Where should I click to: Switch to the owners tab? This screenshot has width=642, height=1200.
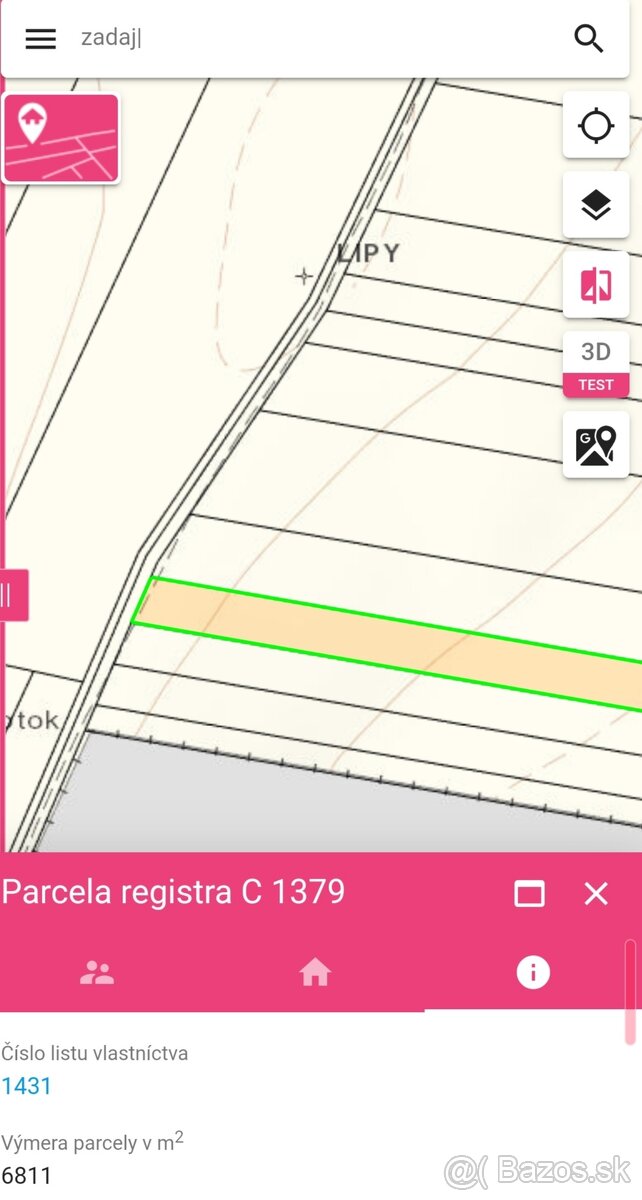(97, 972)
